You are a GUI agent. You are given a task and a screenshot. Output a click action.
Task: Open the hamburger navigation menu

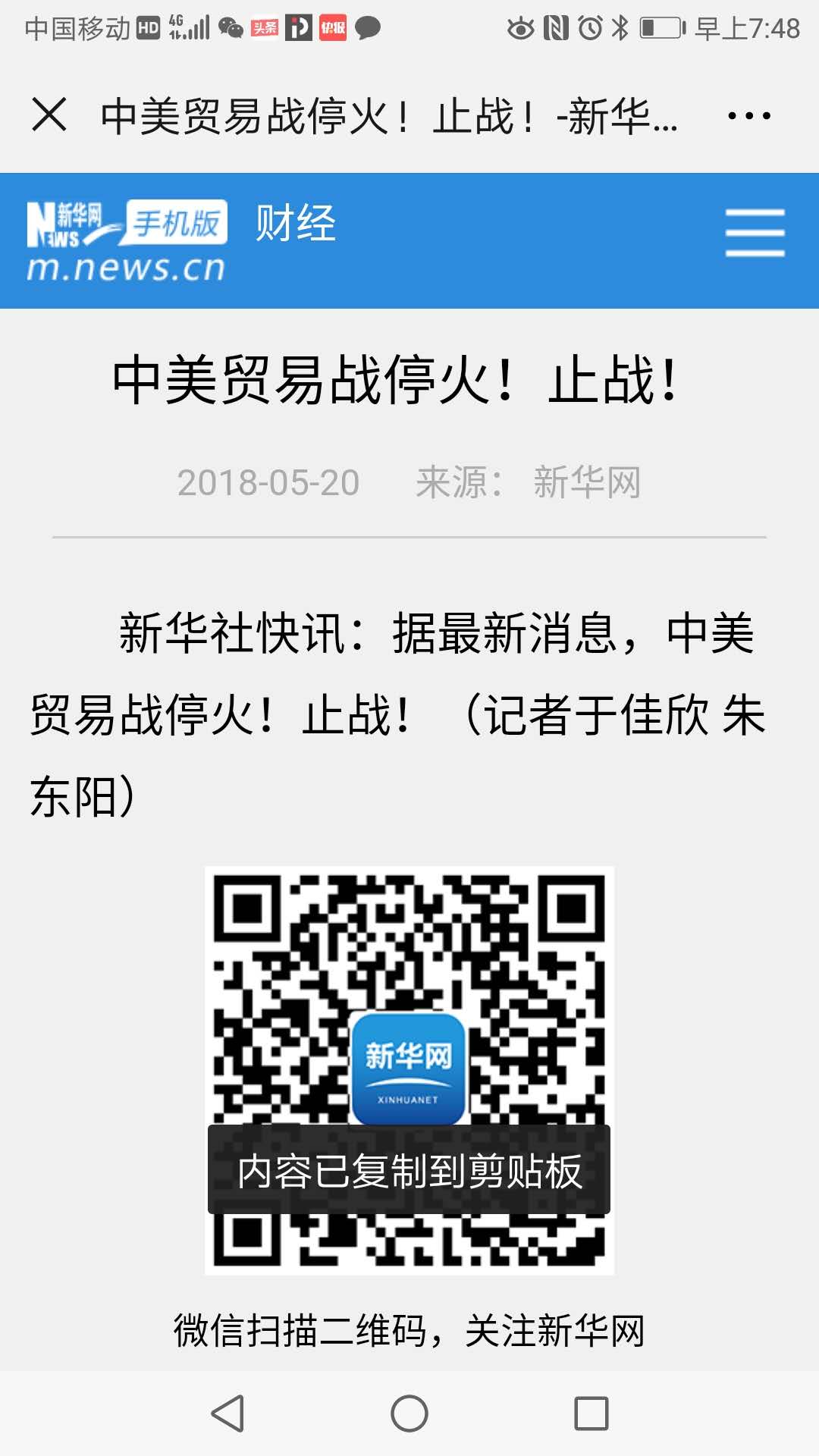pyautogui.click(x=755, y=233)
